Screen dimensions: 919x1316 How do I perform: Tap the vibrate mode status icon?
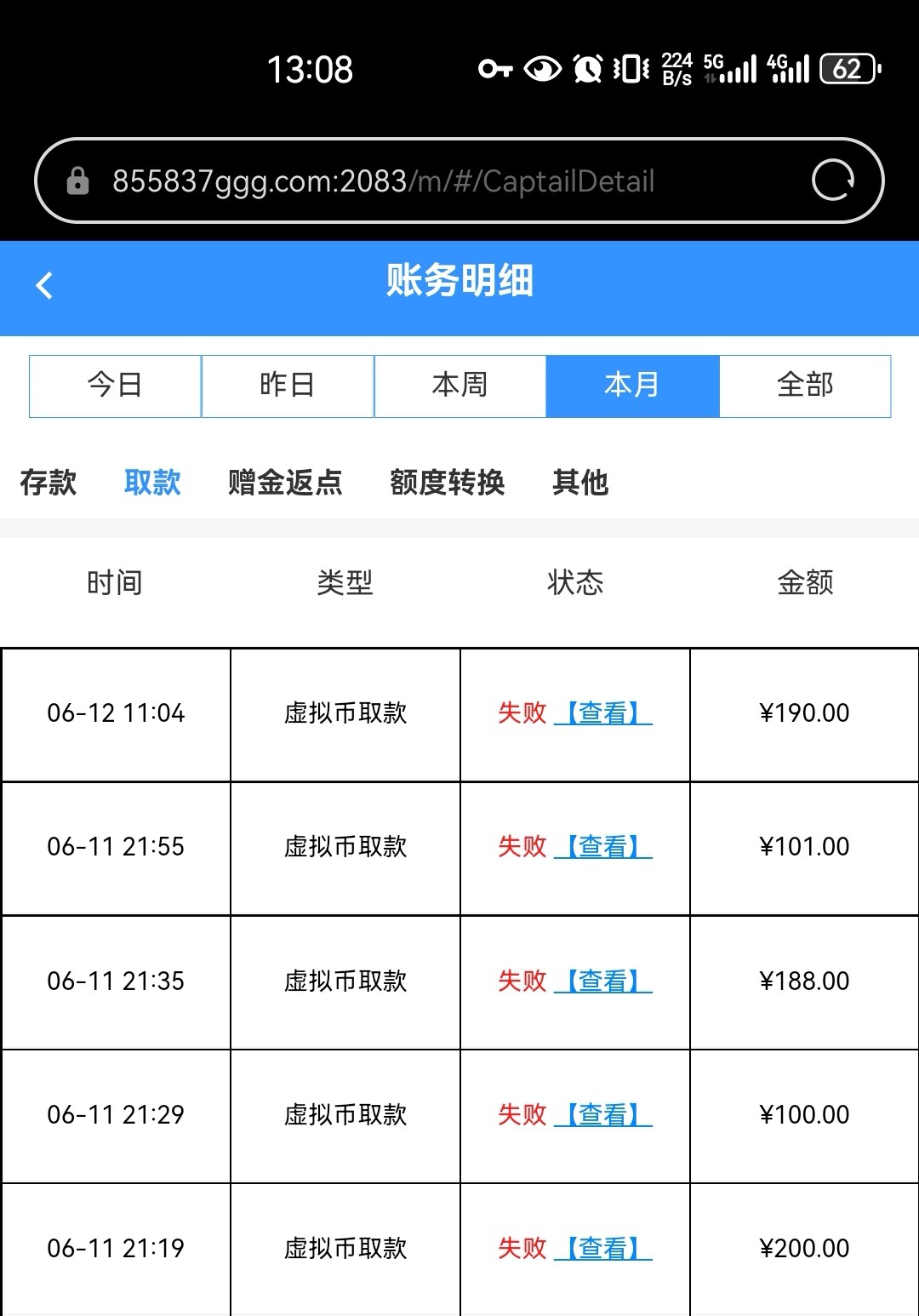click(x=631, y=70)
